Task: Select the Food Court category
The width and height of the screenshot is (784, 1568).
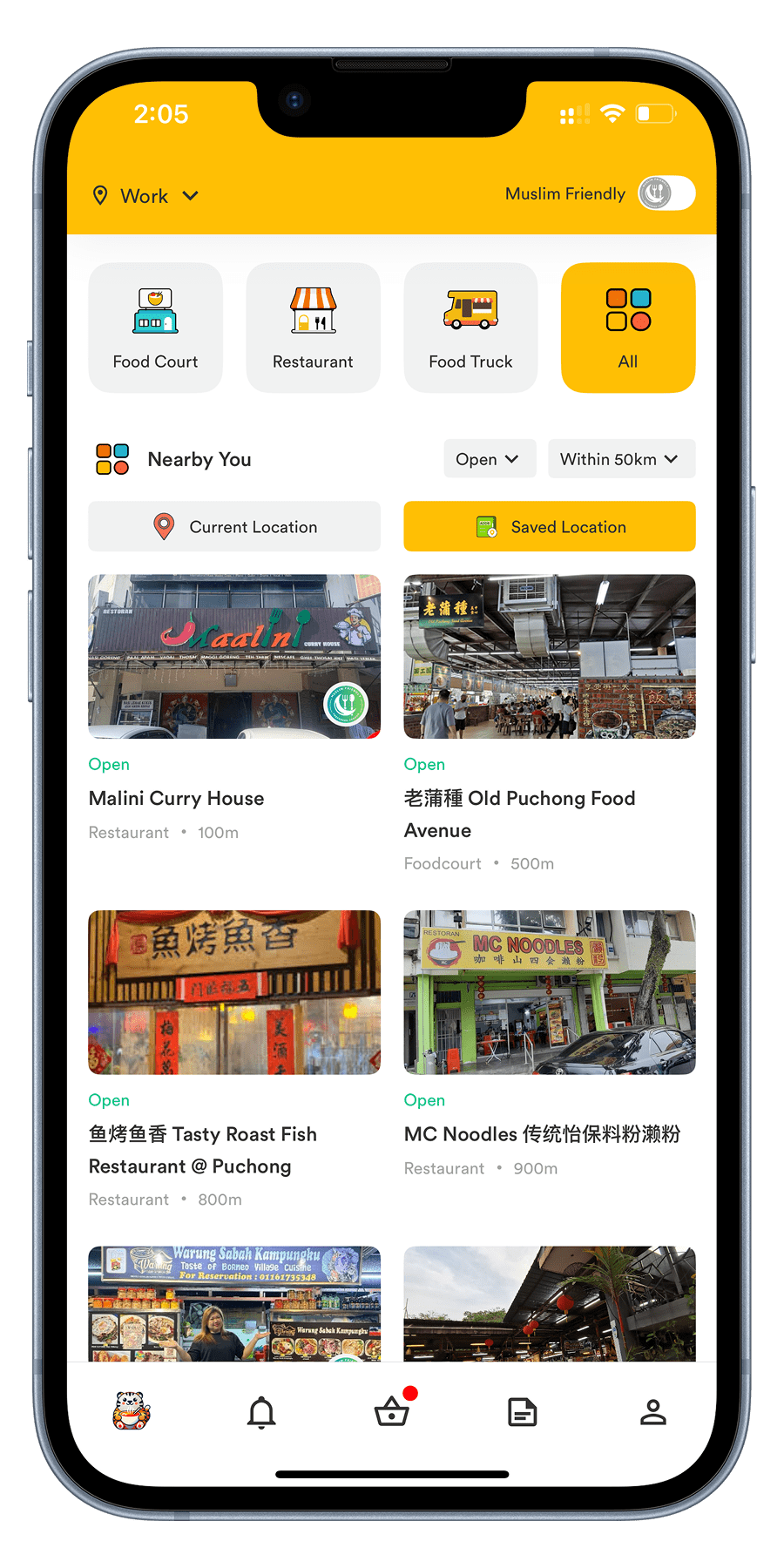Action: tap(156, 328)
